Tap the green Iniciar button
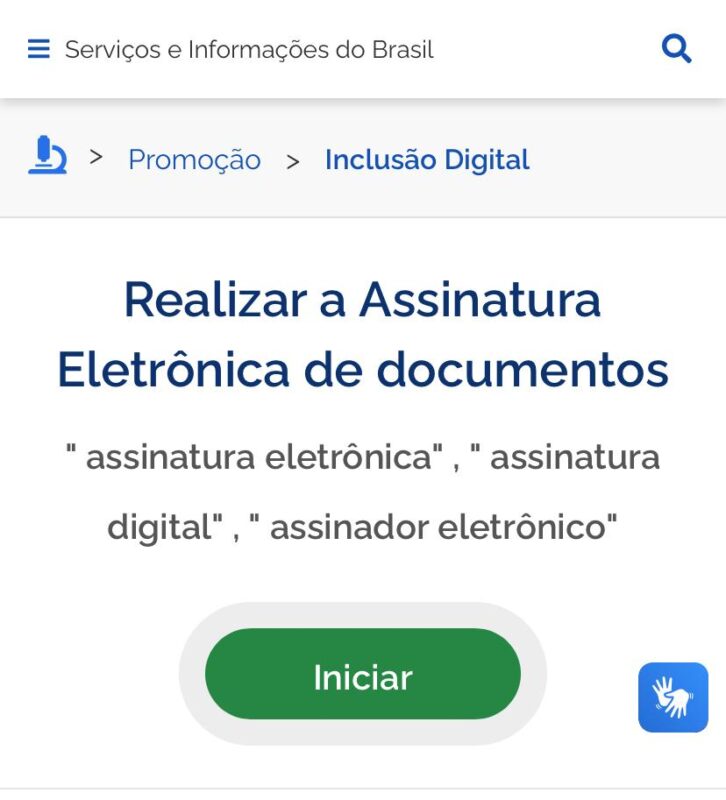726x800 pixels. point(362,676)
